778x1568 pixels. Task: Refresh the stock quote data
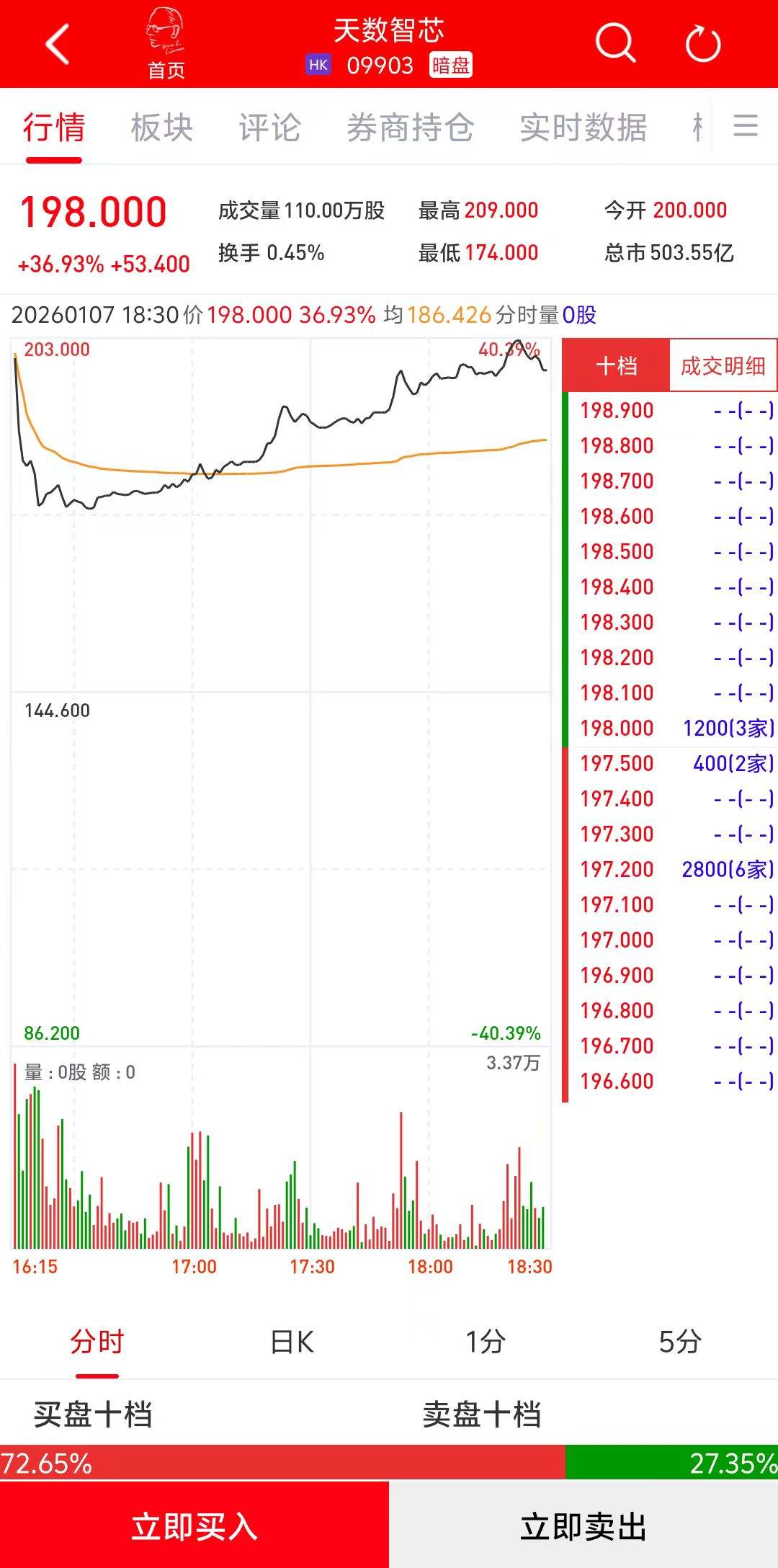(x=702, y=45)
